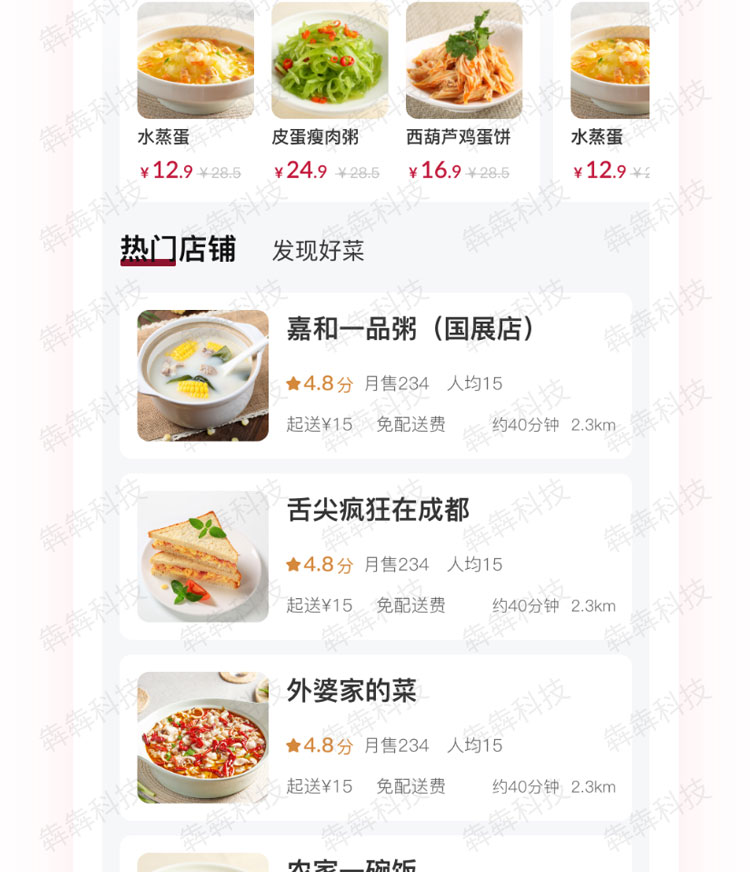750x872 pixels.
Task: Click the star icon beside 舌尖疯狂在成都 rating
Action: [x=293, y=564]
